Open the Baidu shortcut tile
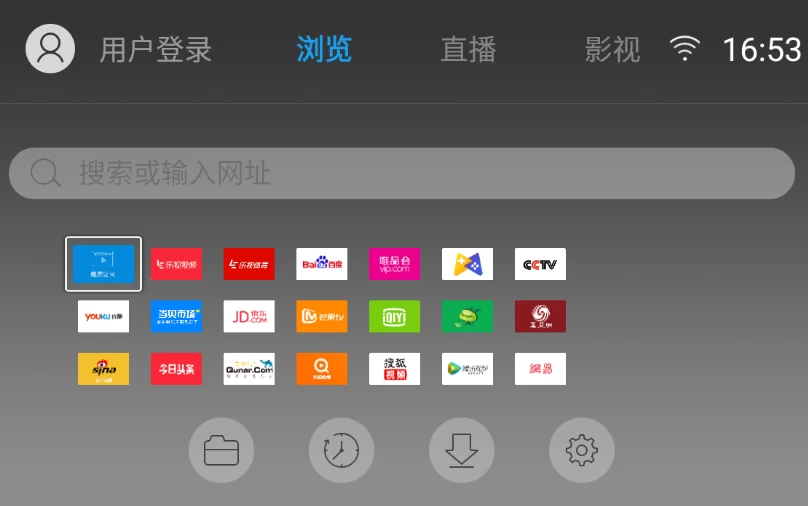 322,264
